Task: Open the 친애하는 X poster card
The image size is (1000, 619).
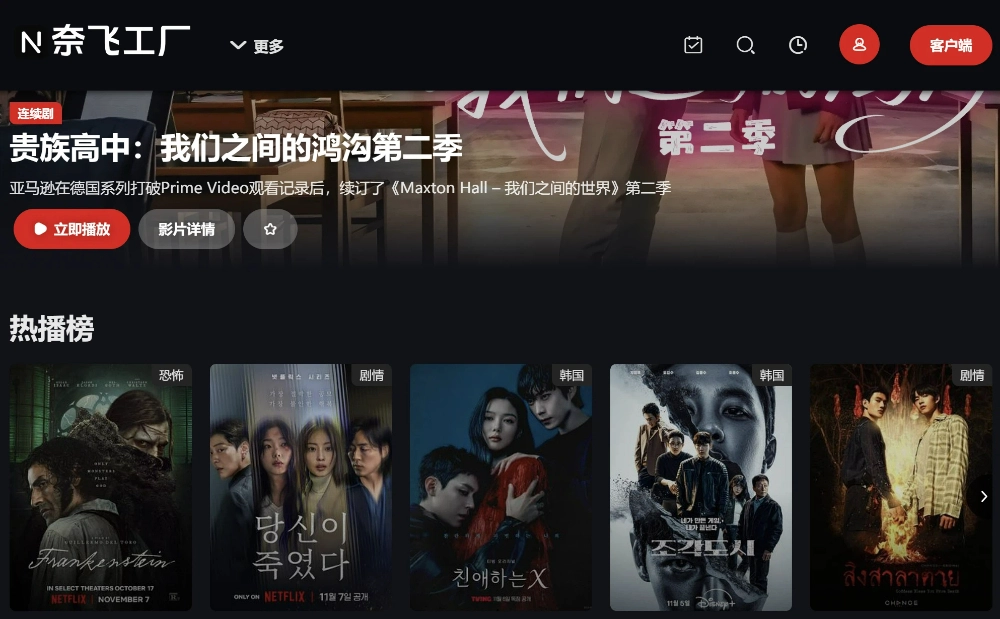Action: [501, 488]
